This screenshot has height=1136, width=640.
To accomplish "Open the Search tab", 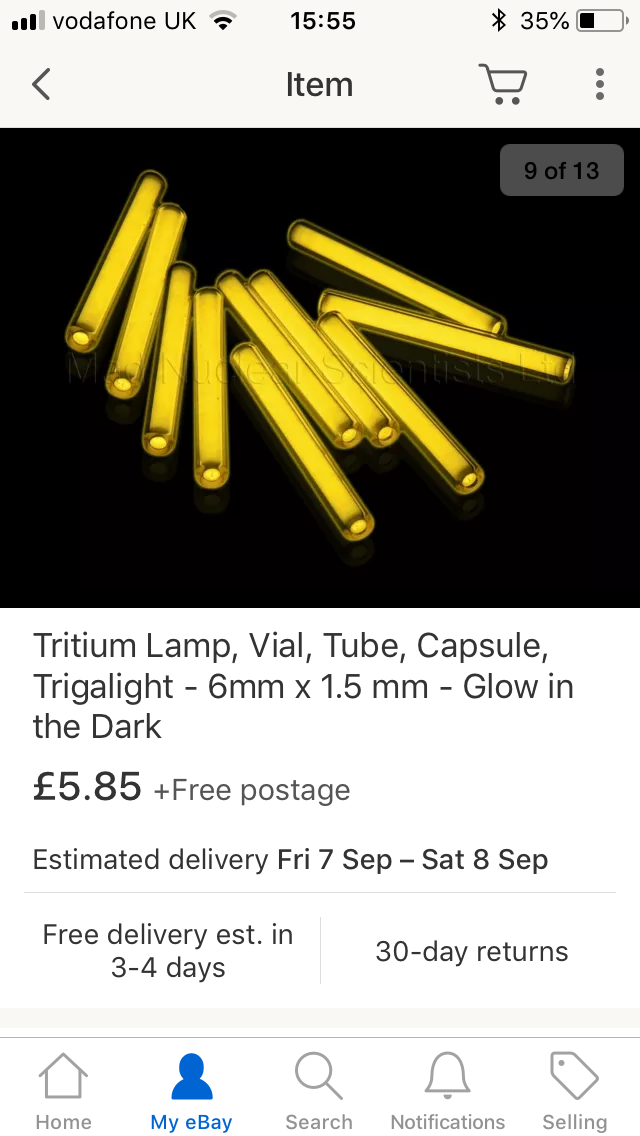I will (319, 1092).
